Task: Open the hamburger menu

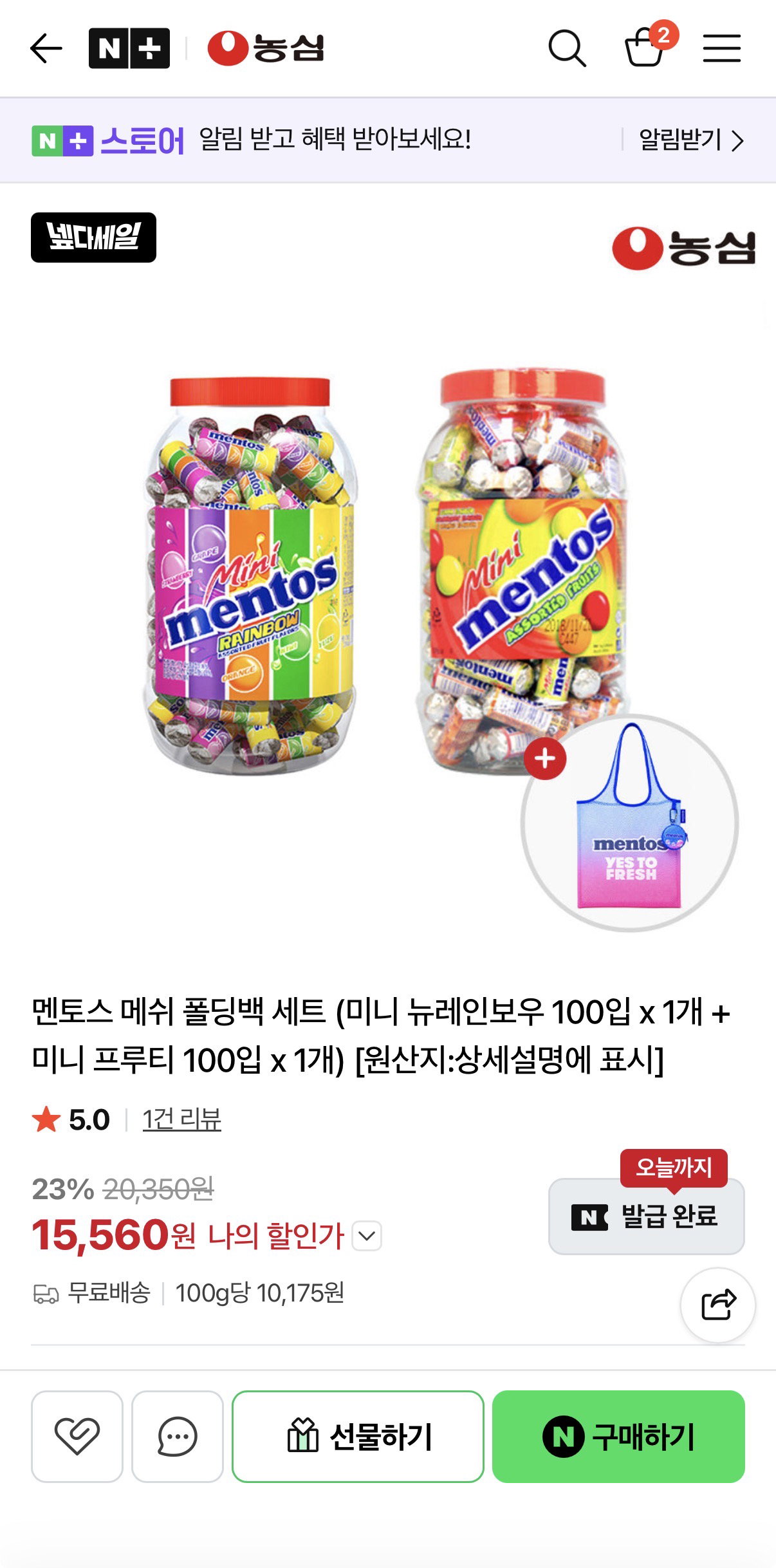Action: (x=722, y=48)
